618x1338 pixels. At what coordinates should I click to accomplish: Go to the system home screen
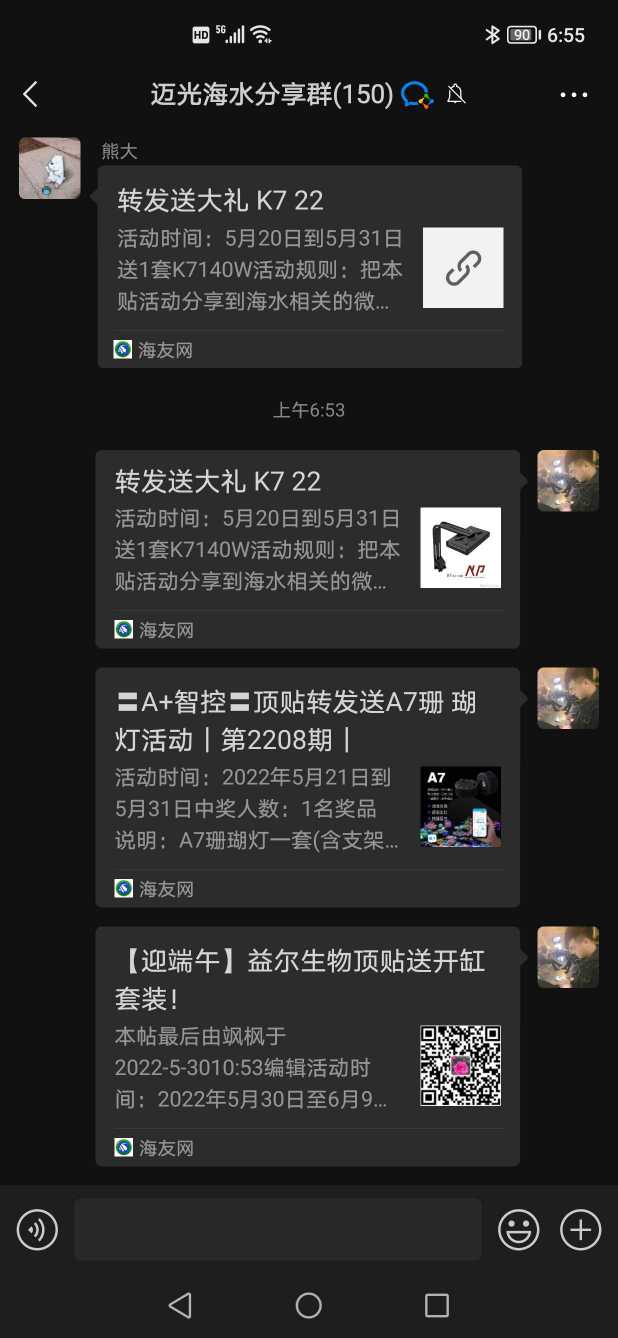tap(309, 1305)
